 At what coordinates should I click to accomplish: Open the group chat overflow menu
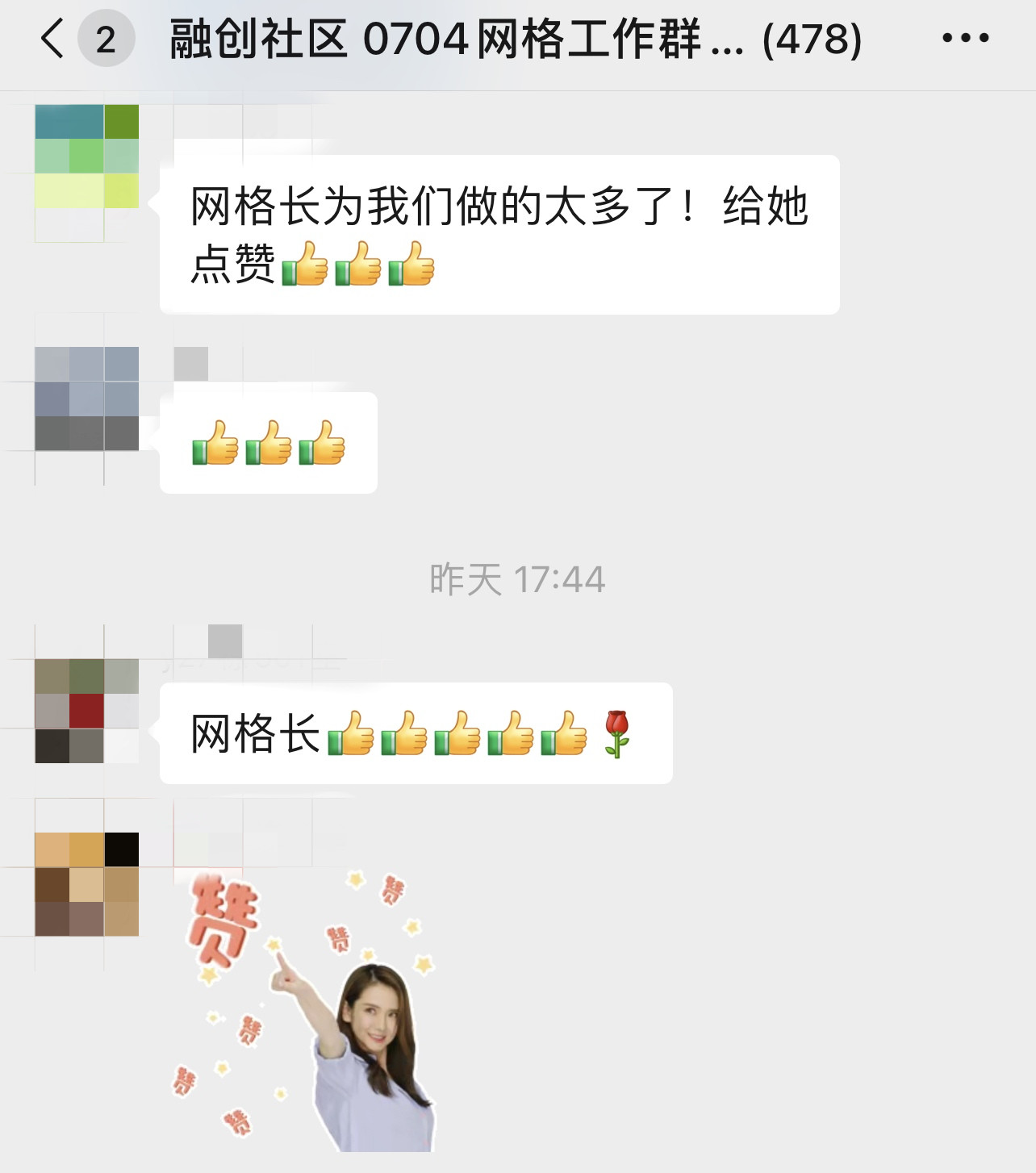point(965,38)
